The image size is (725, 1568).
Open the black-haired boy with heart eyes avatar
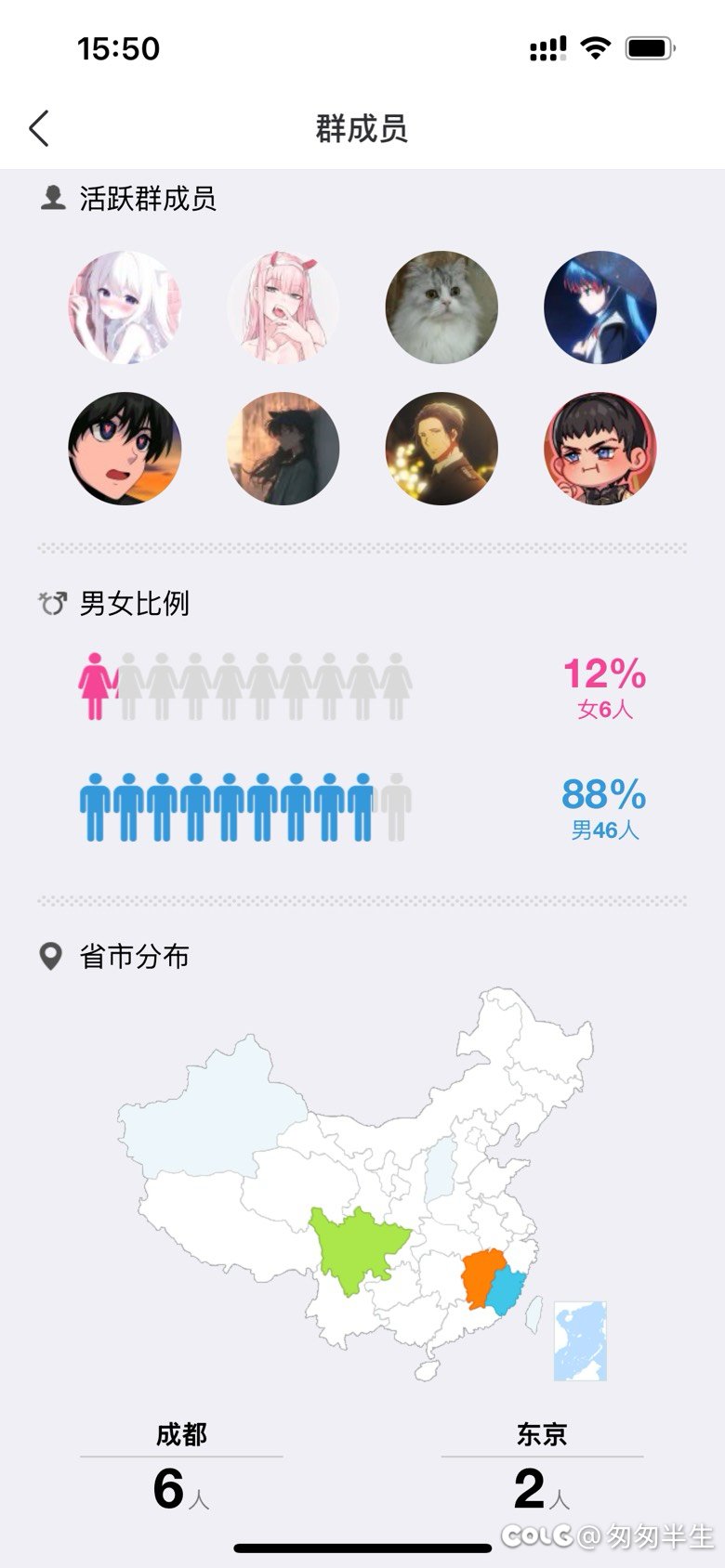click(125, 449)
